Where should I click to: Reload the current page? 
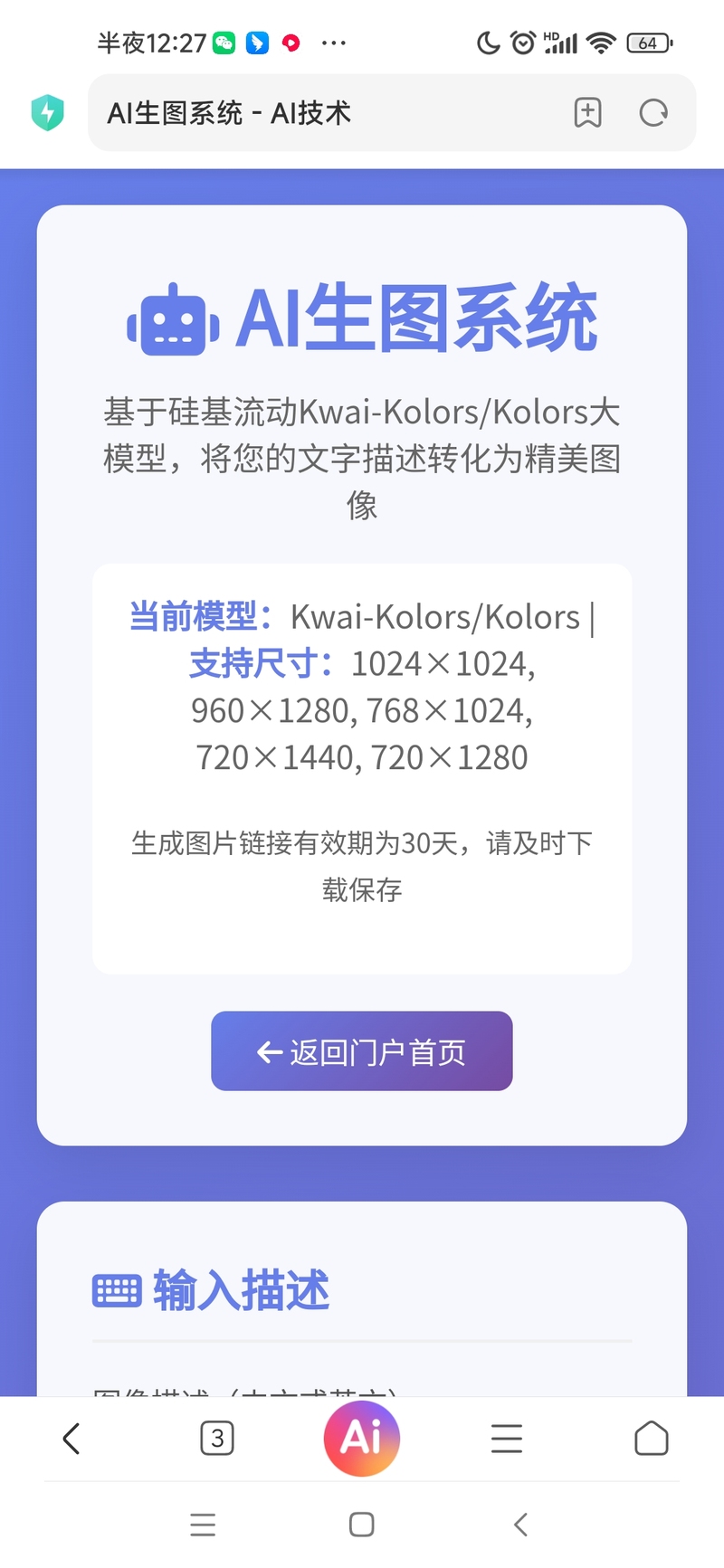click(x=653, y=113)
